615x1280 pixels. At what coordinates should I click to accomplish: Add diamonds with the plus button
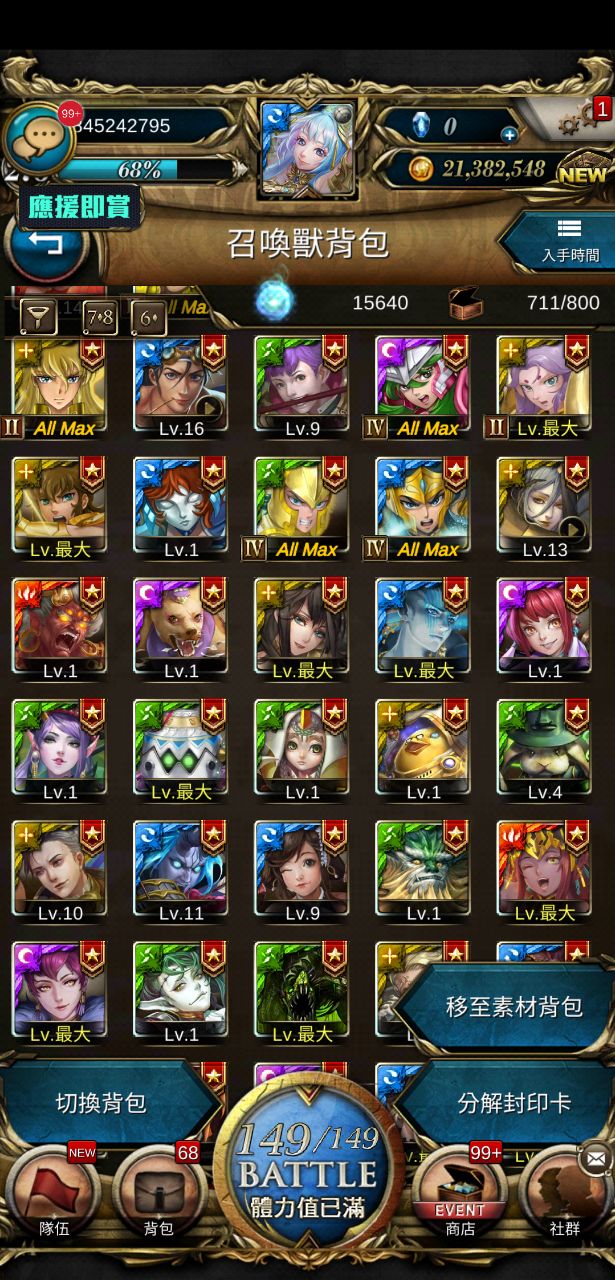pos(510,135)
